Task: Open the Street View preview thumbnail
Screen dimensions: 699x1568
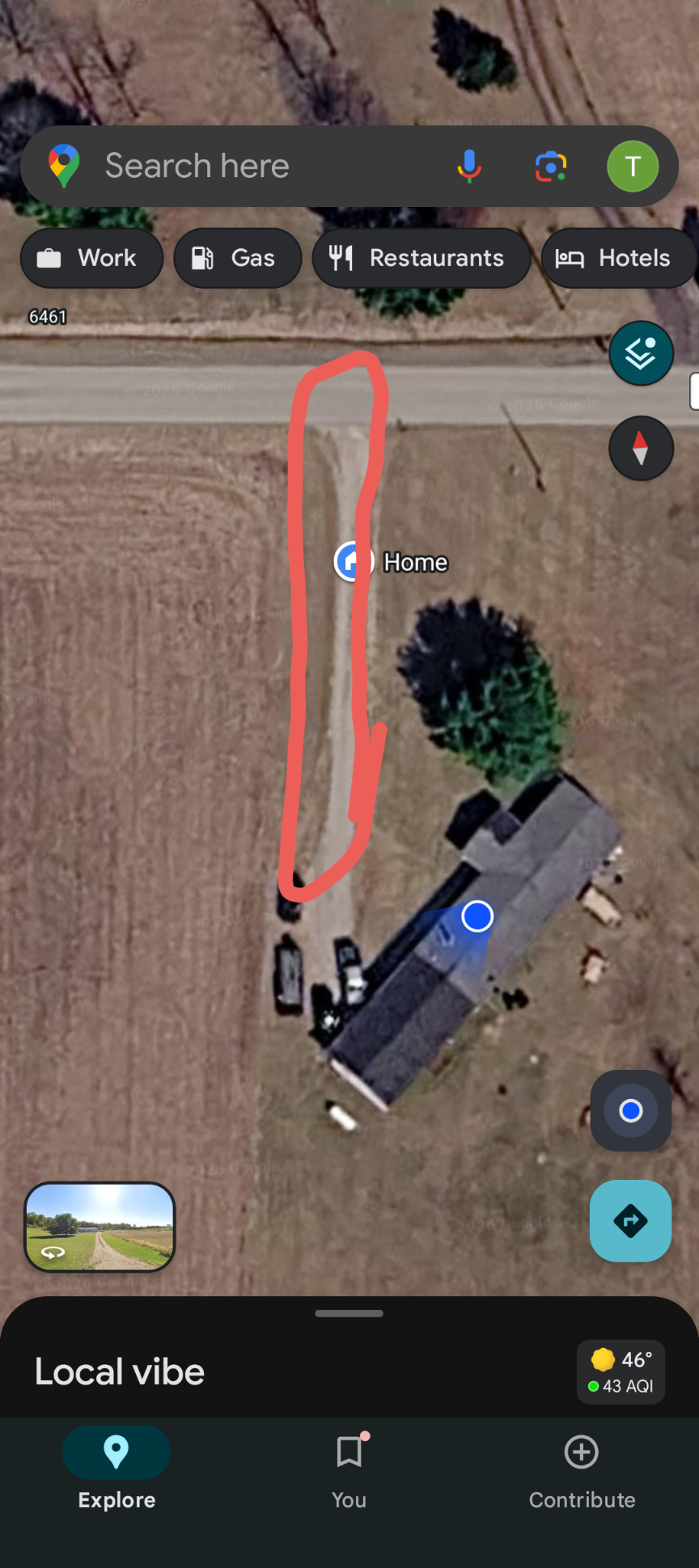Action: coord(100,1226)
